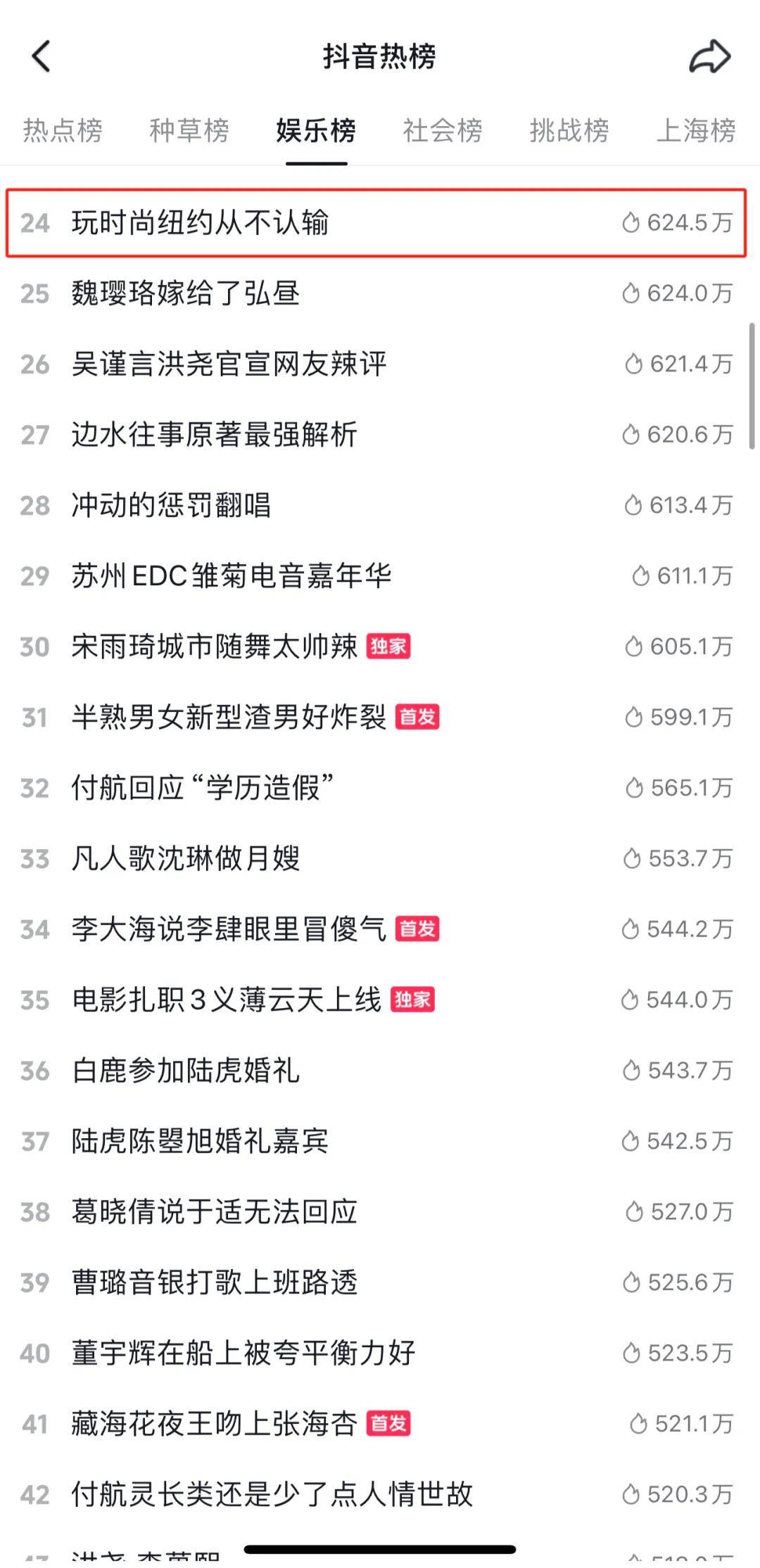Open topic 董宇辉在船上被夸平衡力好
Screen dimensions: 760x1568
(243, 1353)
